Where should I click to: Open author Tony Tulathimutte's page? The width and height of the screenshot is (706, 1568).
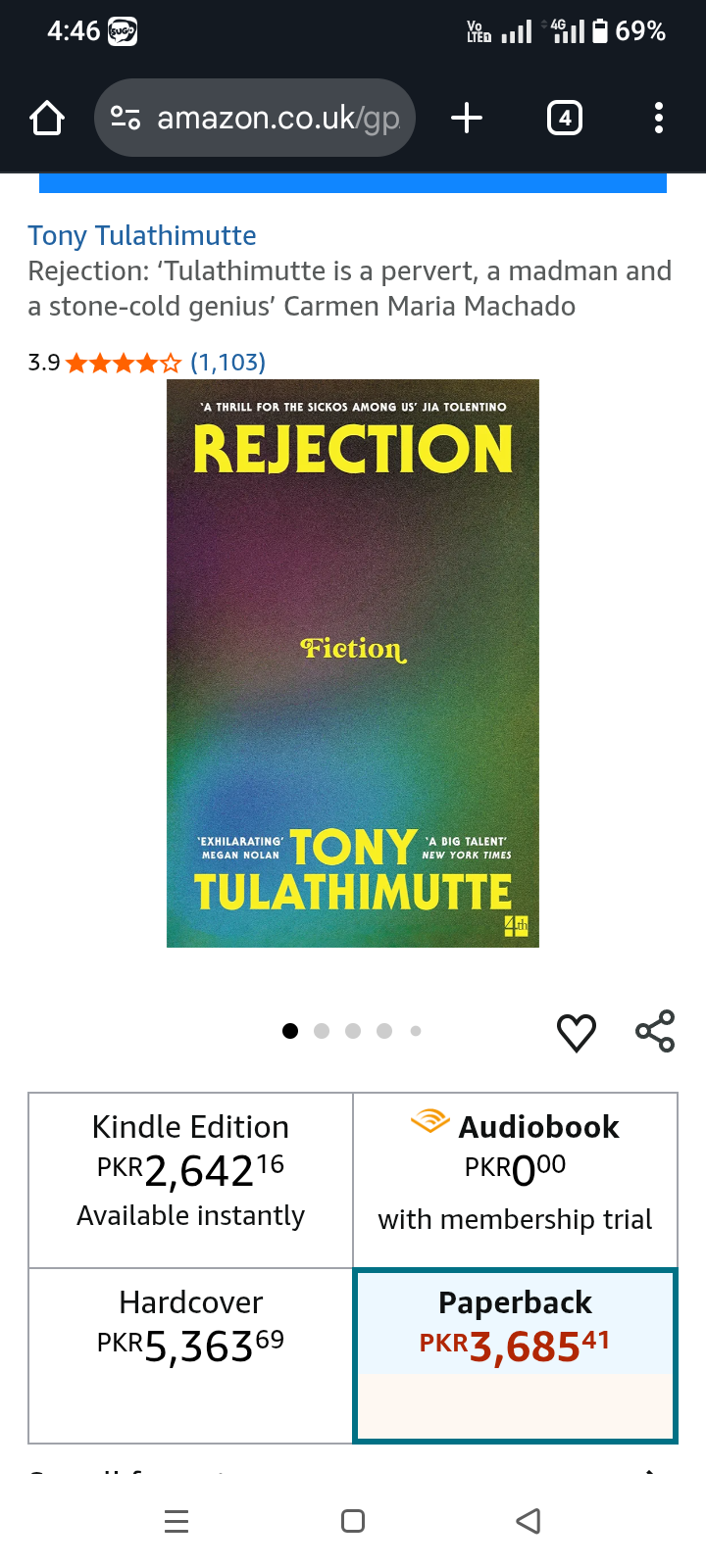tap(142, 235)
